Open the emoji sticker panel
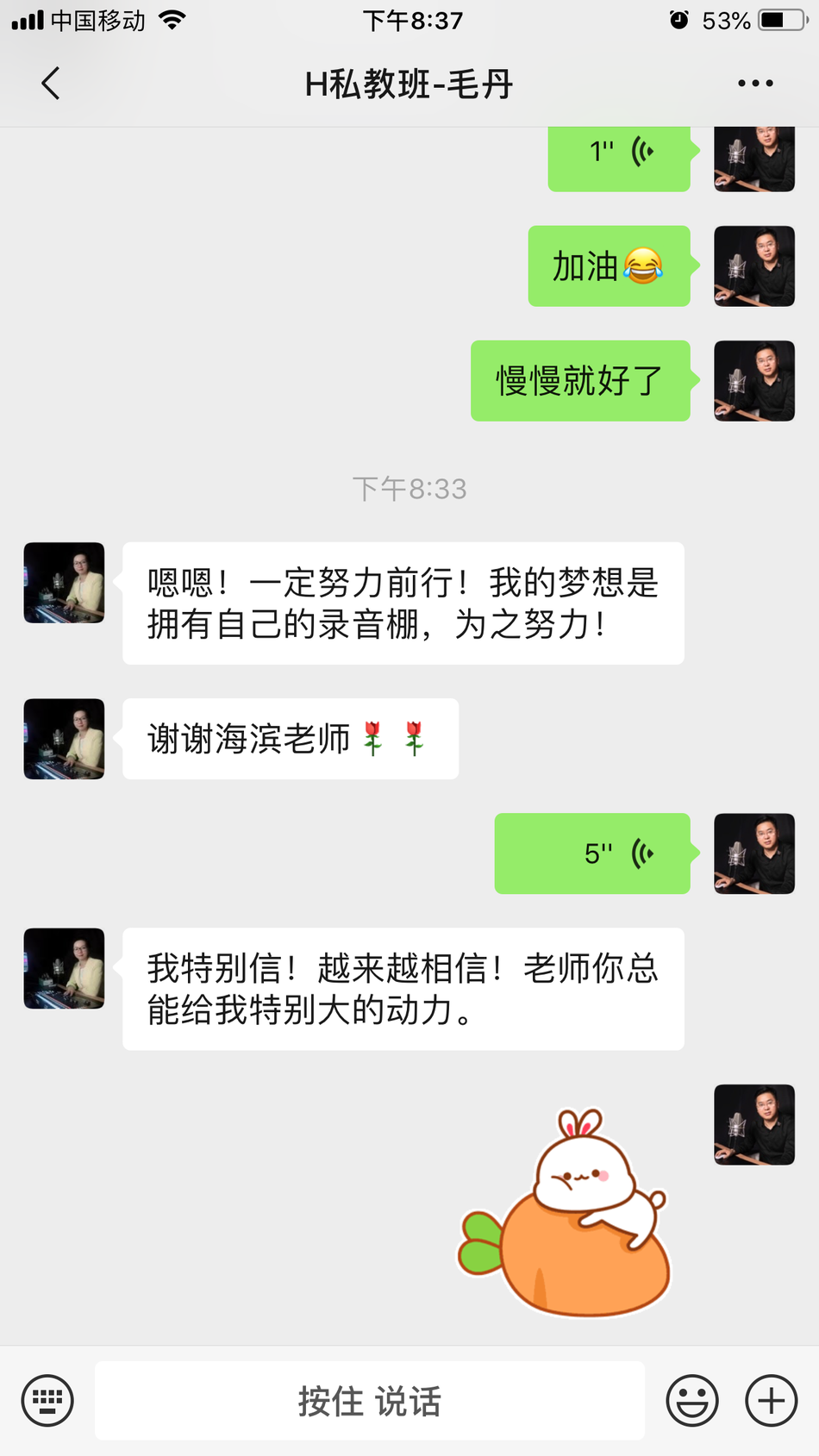 [x=691, y=1400]
